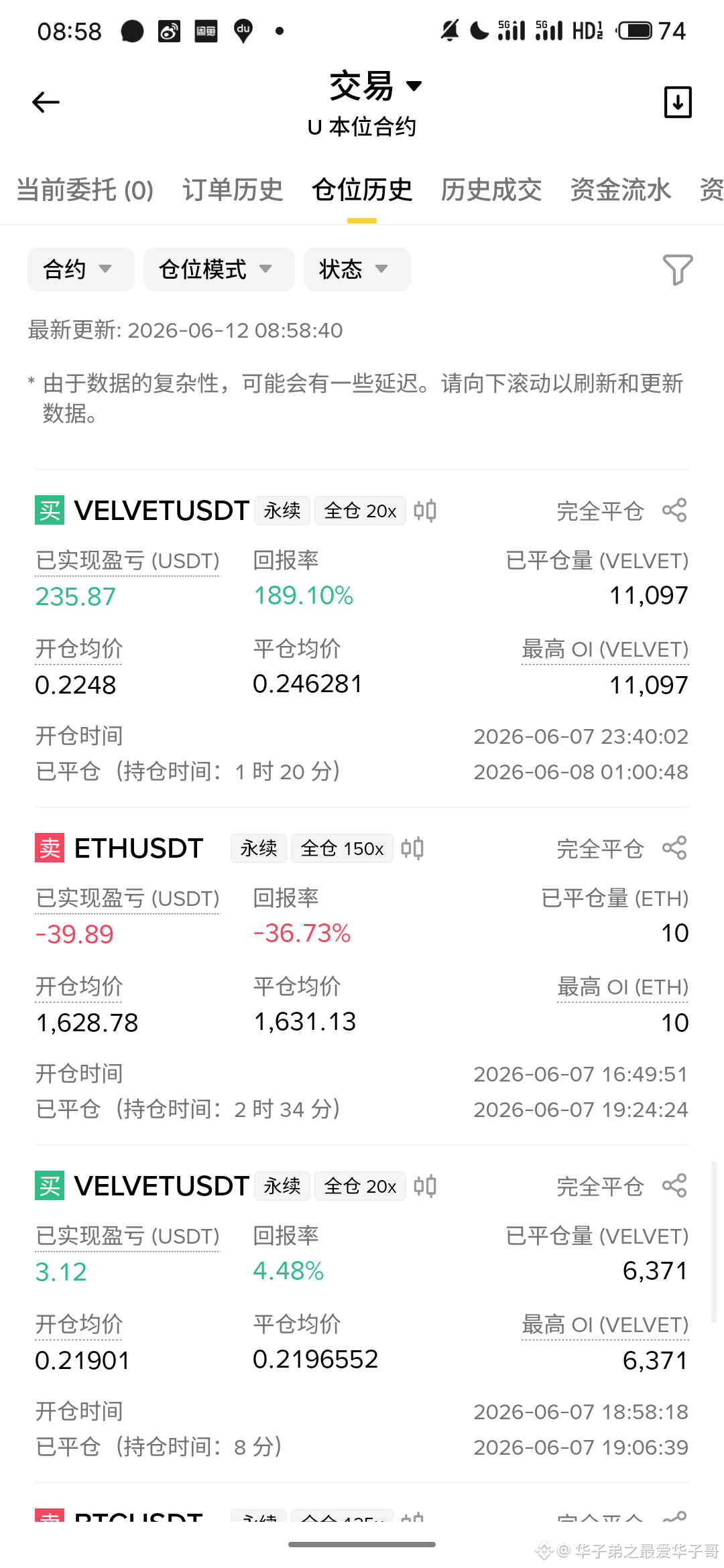Open the 仓位模式 filter dropdown

pyautogui.click(x=219, y=269)
